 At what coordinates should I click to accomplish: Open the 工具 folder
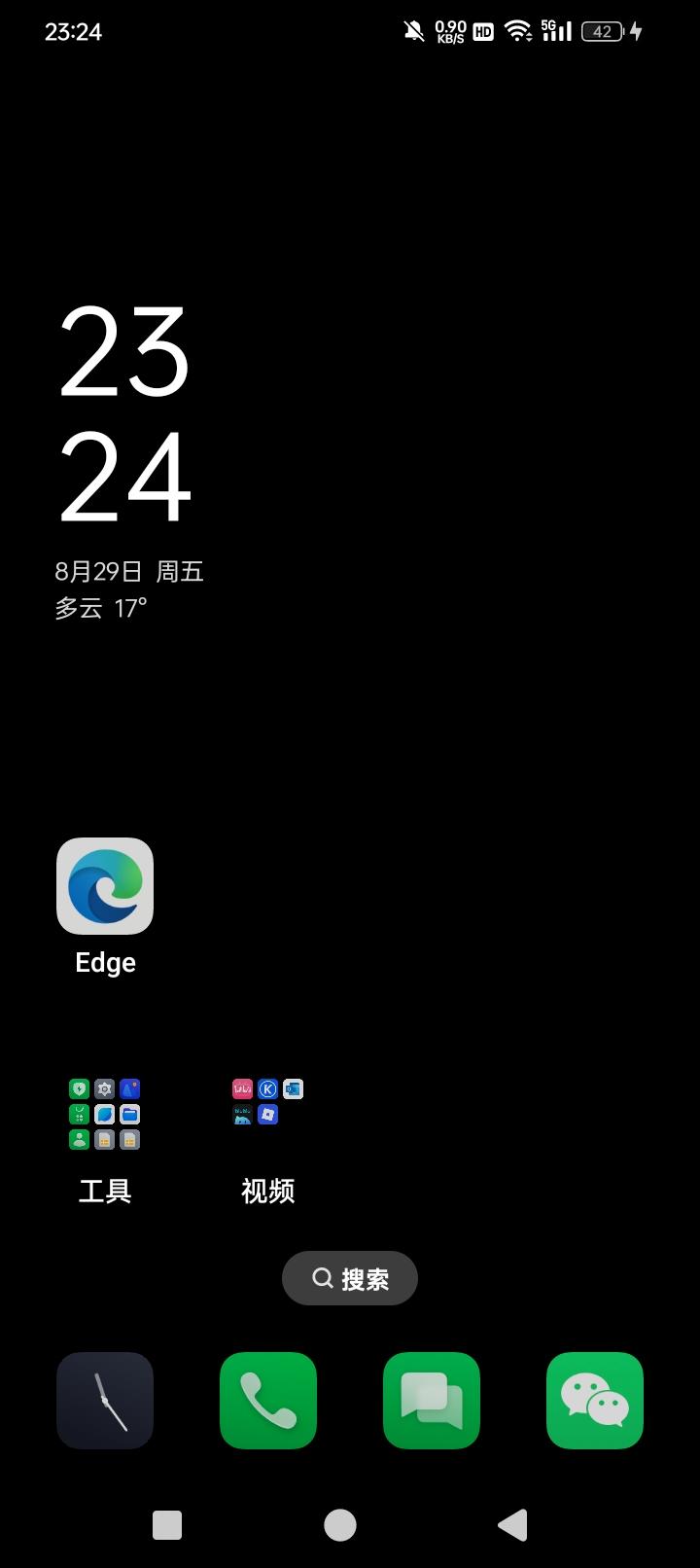pyautogui.click(x=105, y=1114)
